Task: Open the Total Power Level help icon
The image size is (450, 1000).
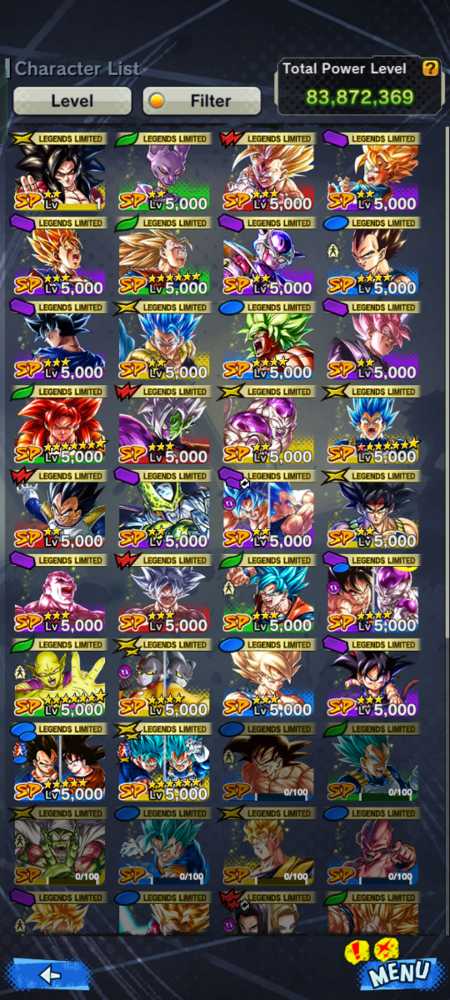Action: (x=431, y=68)
